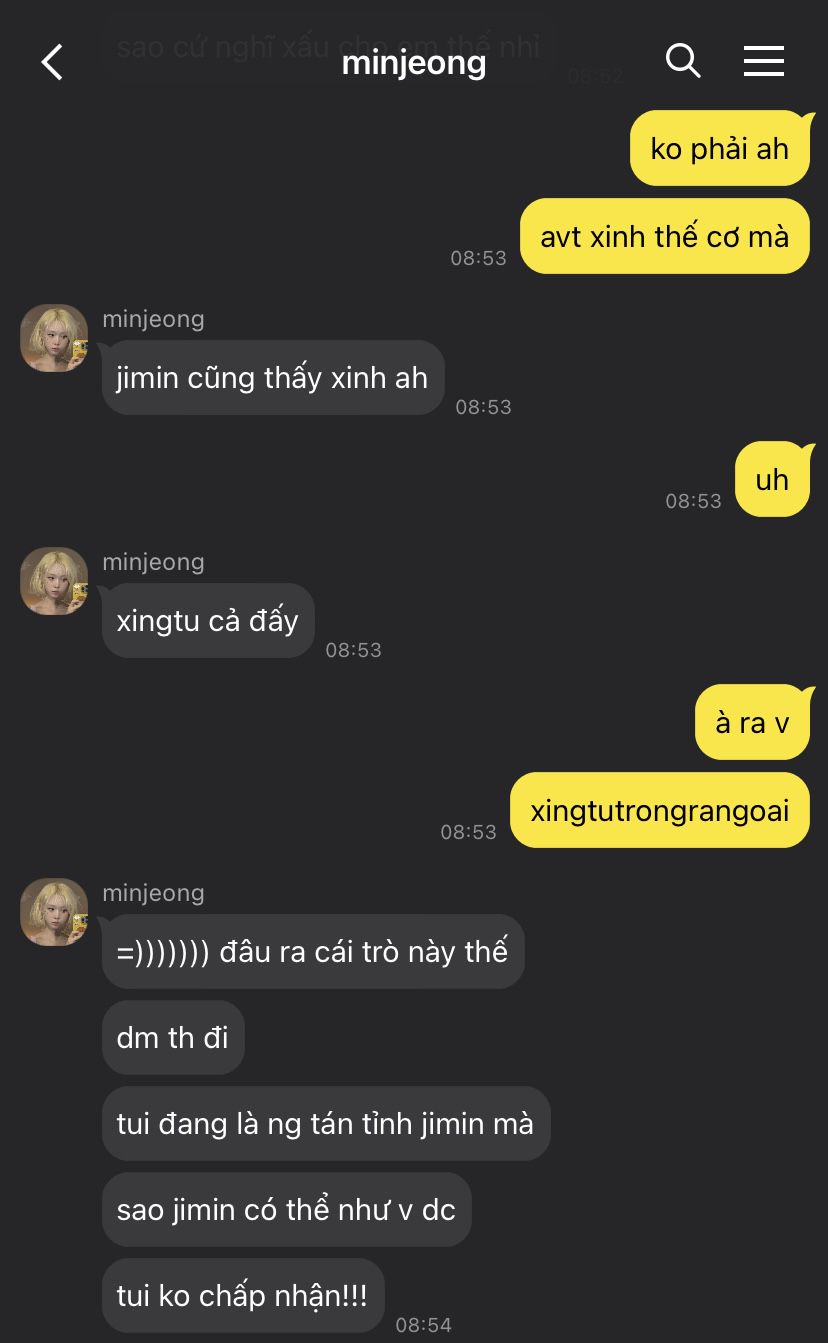The image size is (828, 1343).
Task: Open the chat hamburger menu
Action: [763, 62]
